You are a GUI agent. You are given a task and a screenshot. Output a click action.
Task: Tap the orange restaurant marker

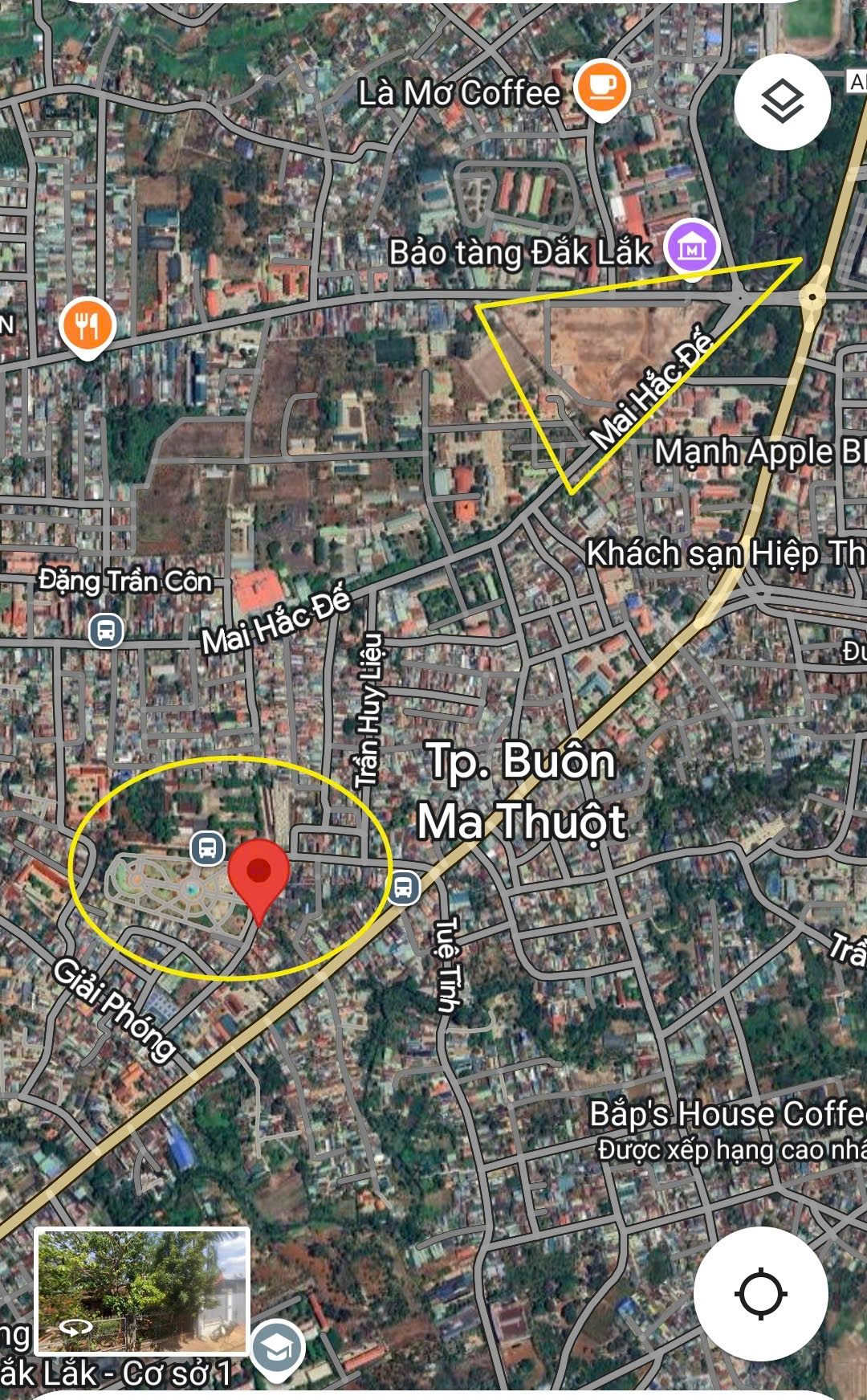88,326
